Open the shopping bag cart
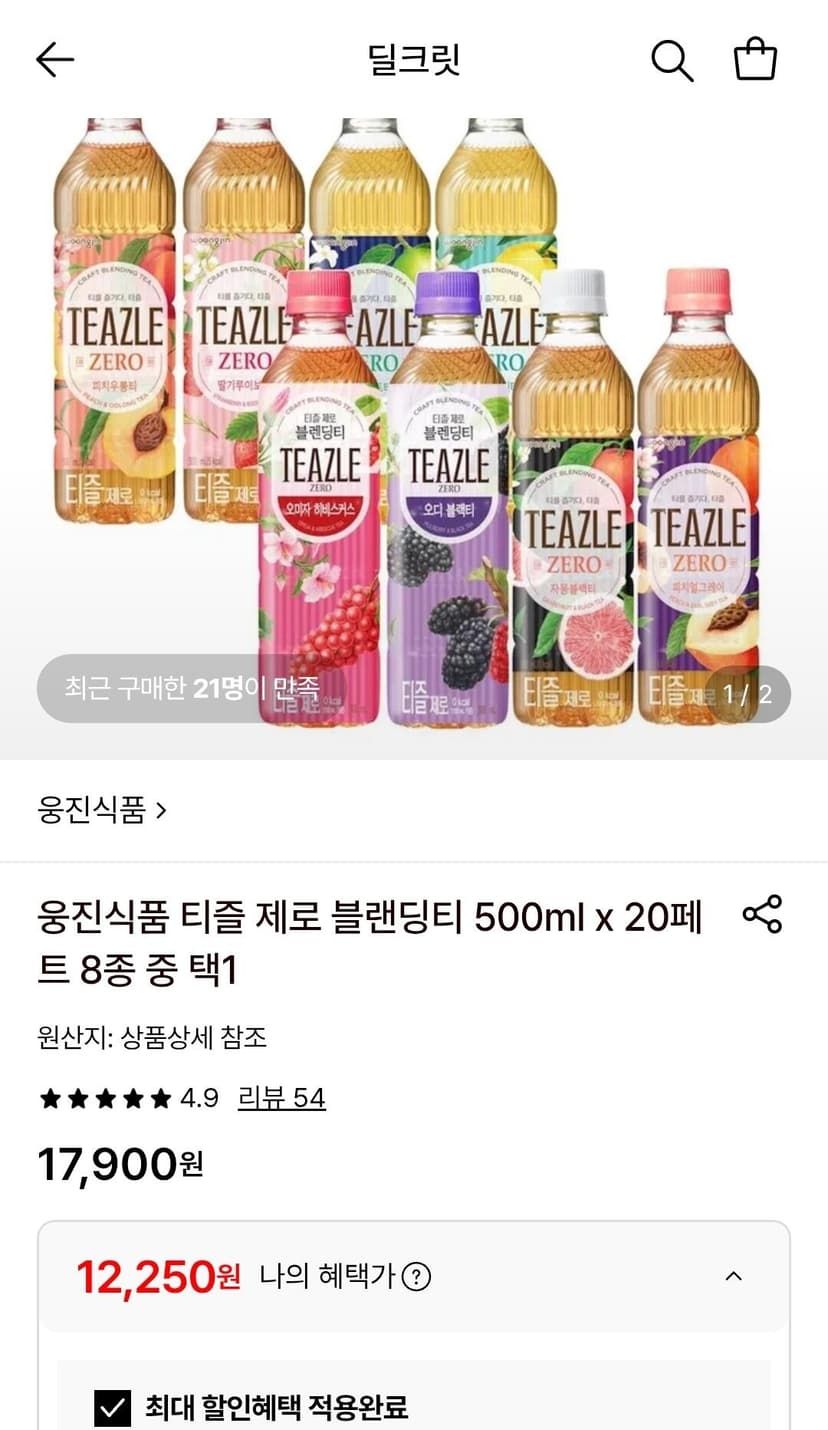Screen dimensions: 828x1430 click(x=755, y=59)
